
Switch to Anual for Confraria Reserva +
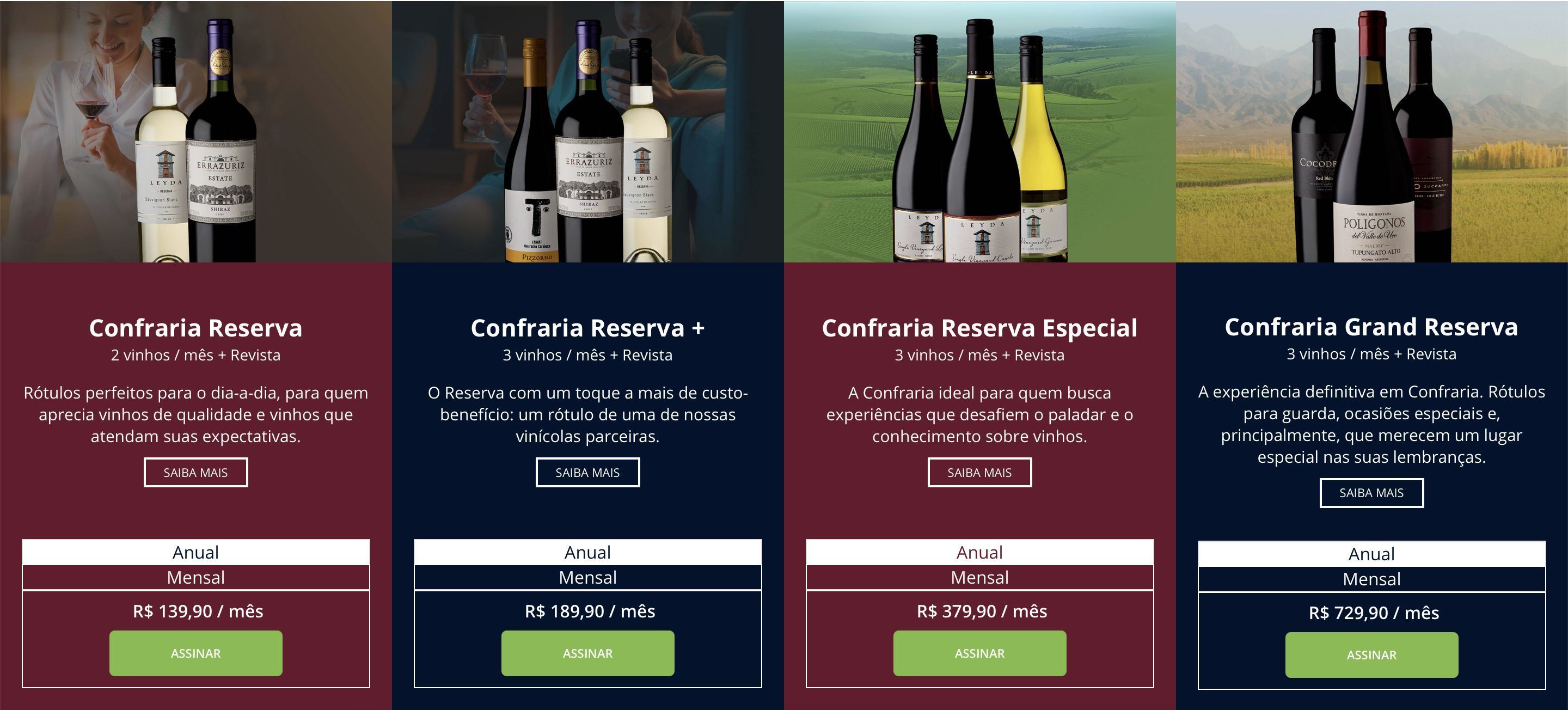click(587, 552)
